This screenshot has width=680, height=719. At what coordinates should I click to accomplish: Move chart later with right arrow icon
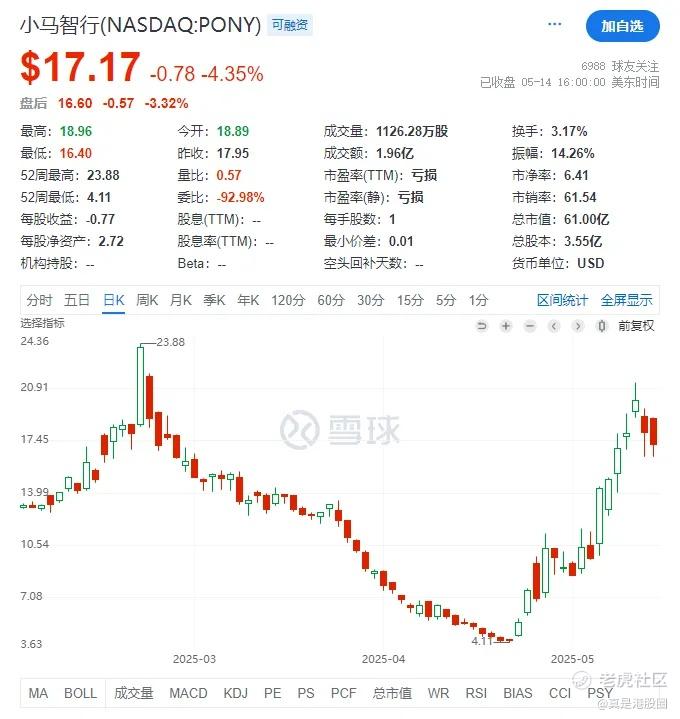[578, 326]
